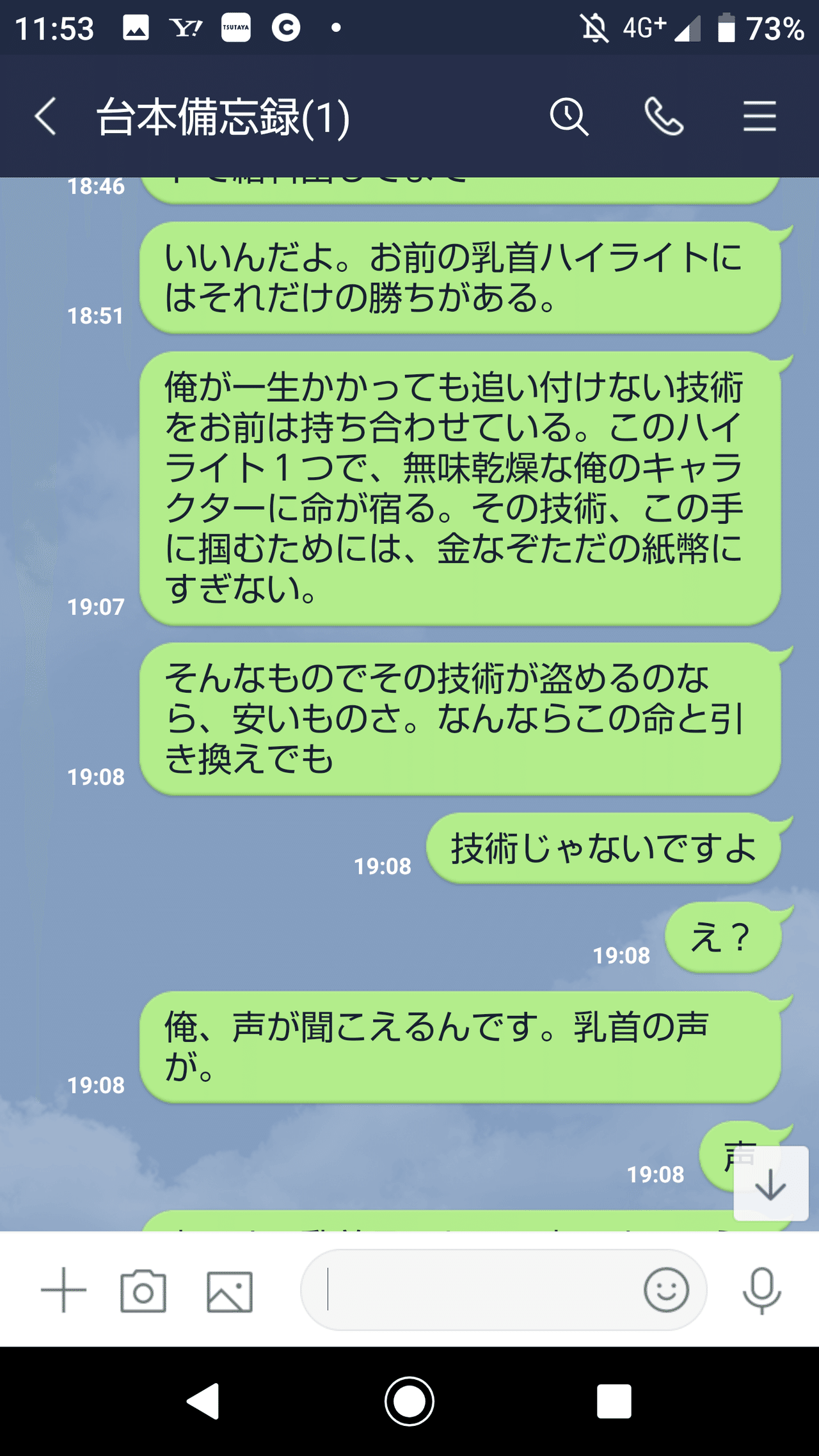Start a voice call

664,116
